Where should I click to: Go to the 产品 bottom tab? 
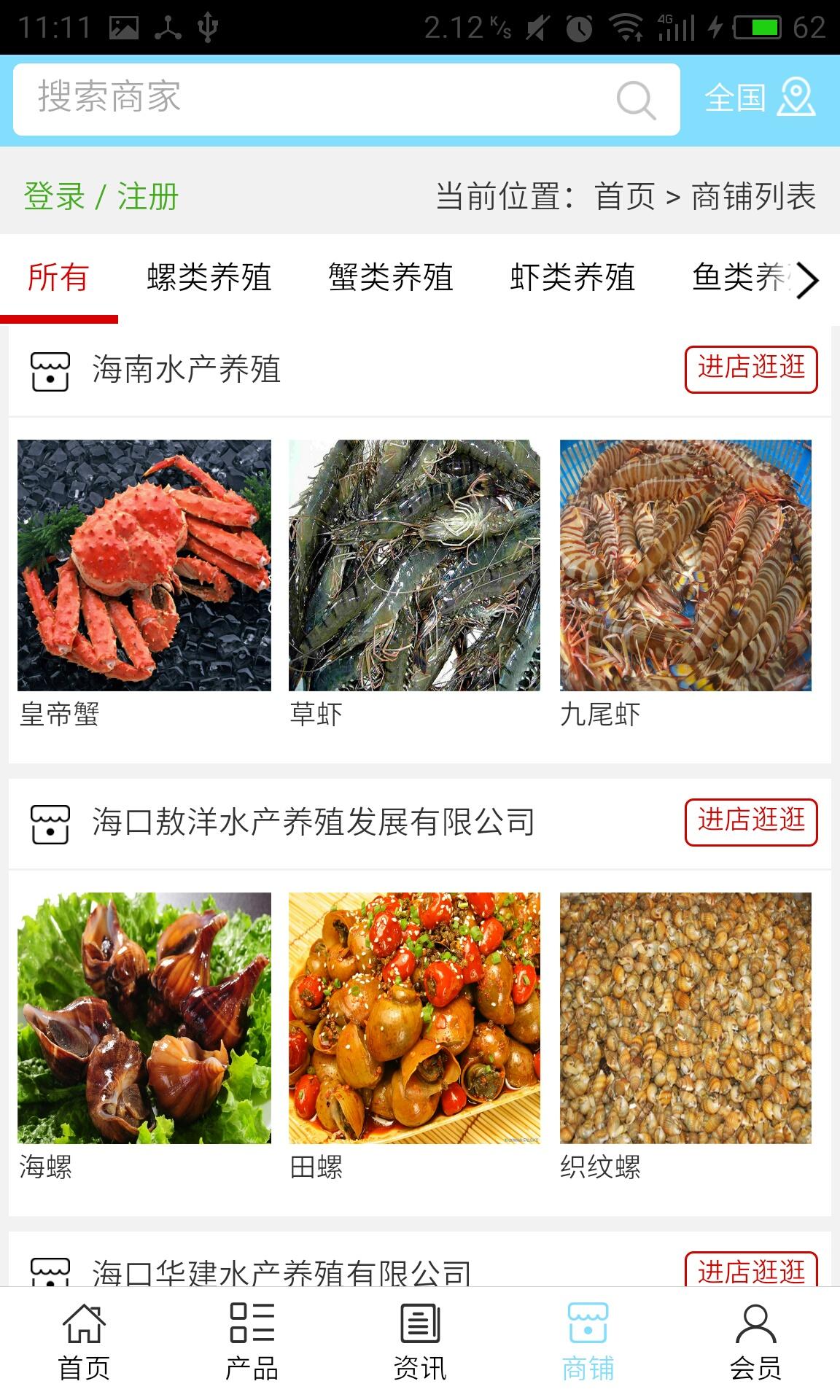click(x=252, y=1342)
